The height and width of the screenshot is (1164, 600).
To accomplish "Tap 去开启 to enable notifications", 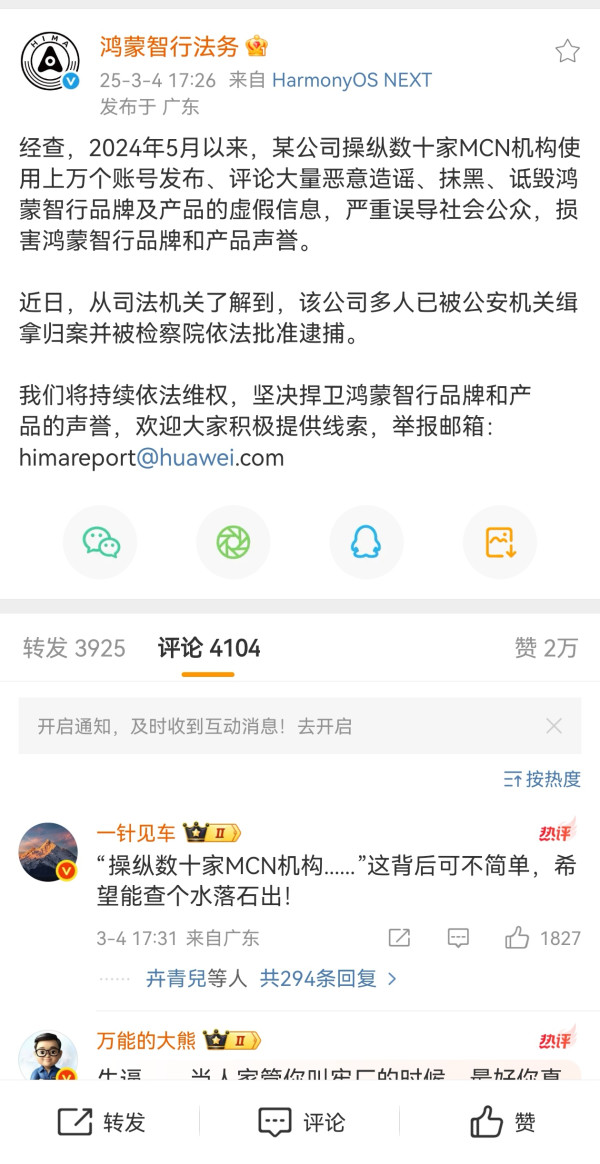I will (x=324, y=727).
